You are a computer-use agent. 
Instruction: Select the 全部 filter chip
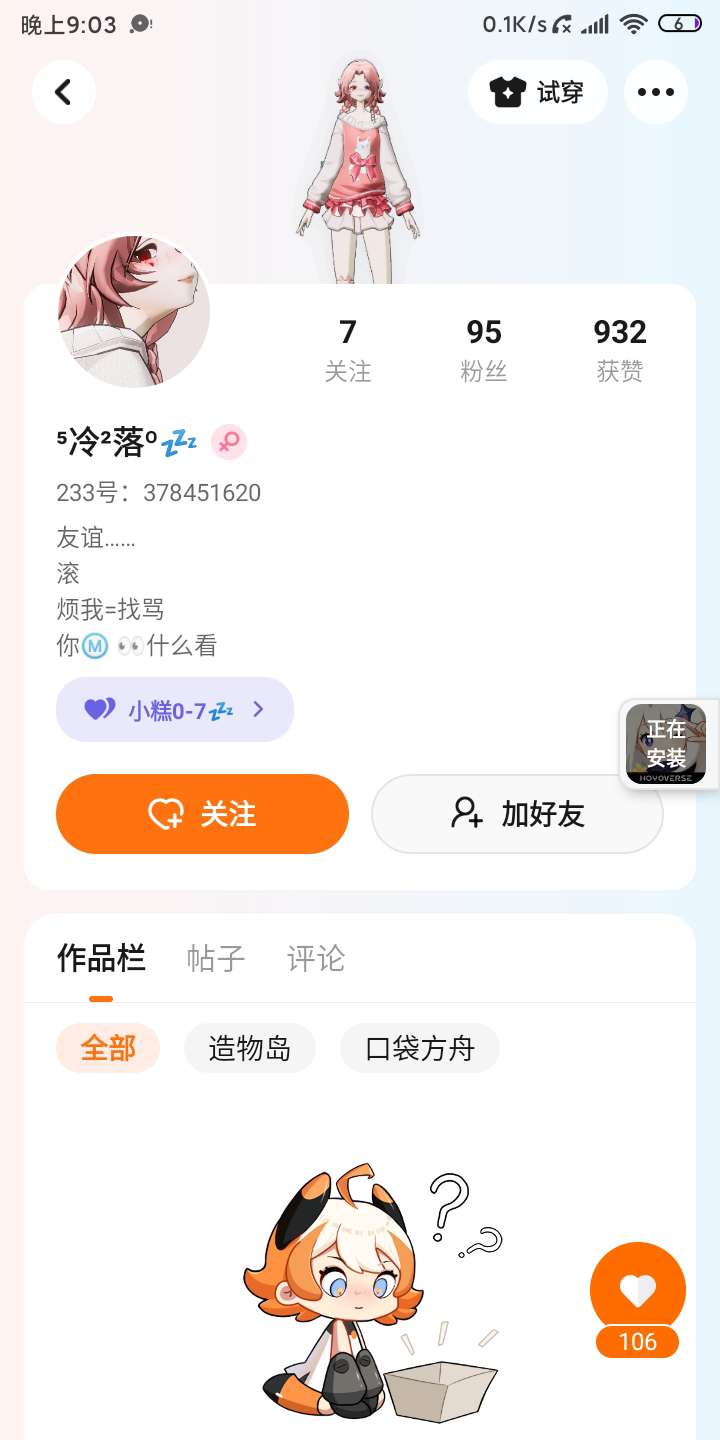[x=108, y=1048]
